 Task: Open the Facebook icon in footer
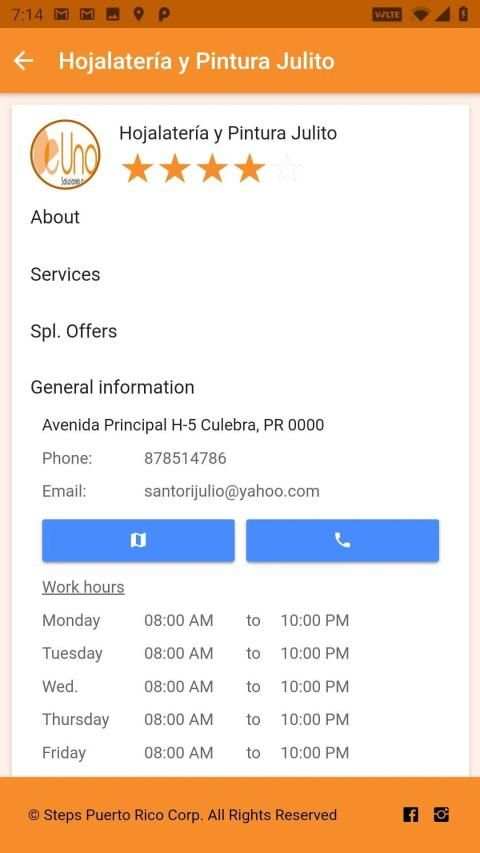tap(411, 814)
